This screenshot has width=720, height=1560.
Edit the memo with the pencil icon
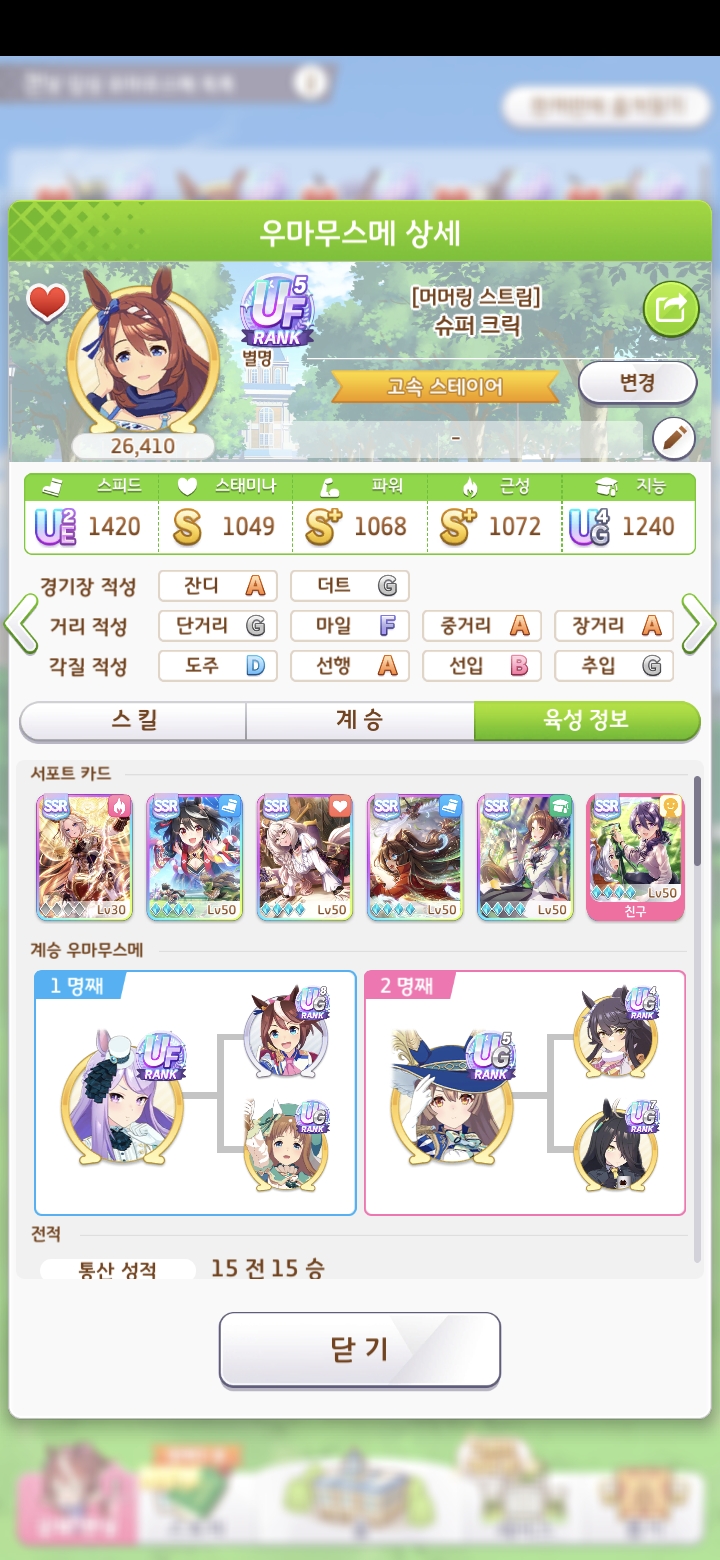click(673, 438)
